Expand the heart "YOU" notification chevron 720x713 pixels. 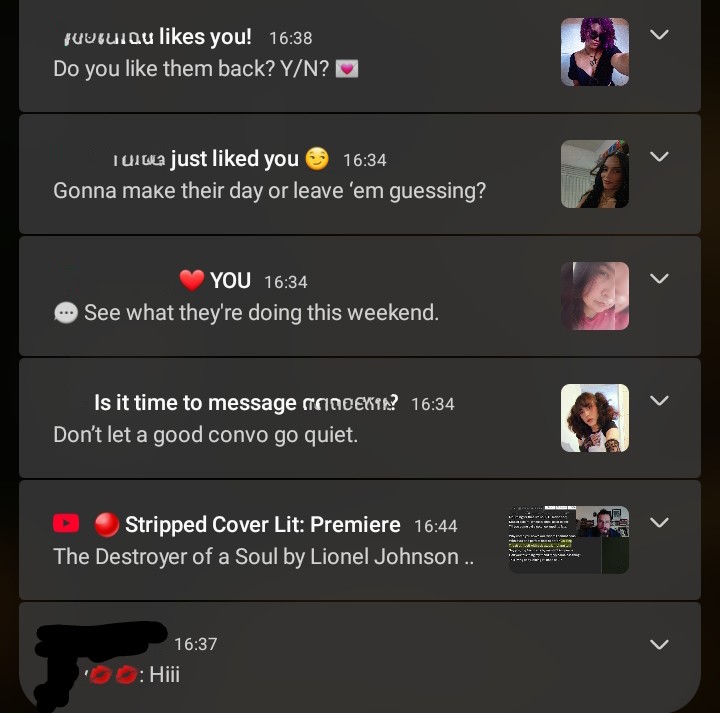click(x=659, y=279)
